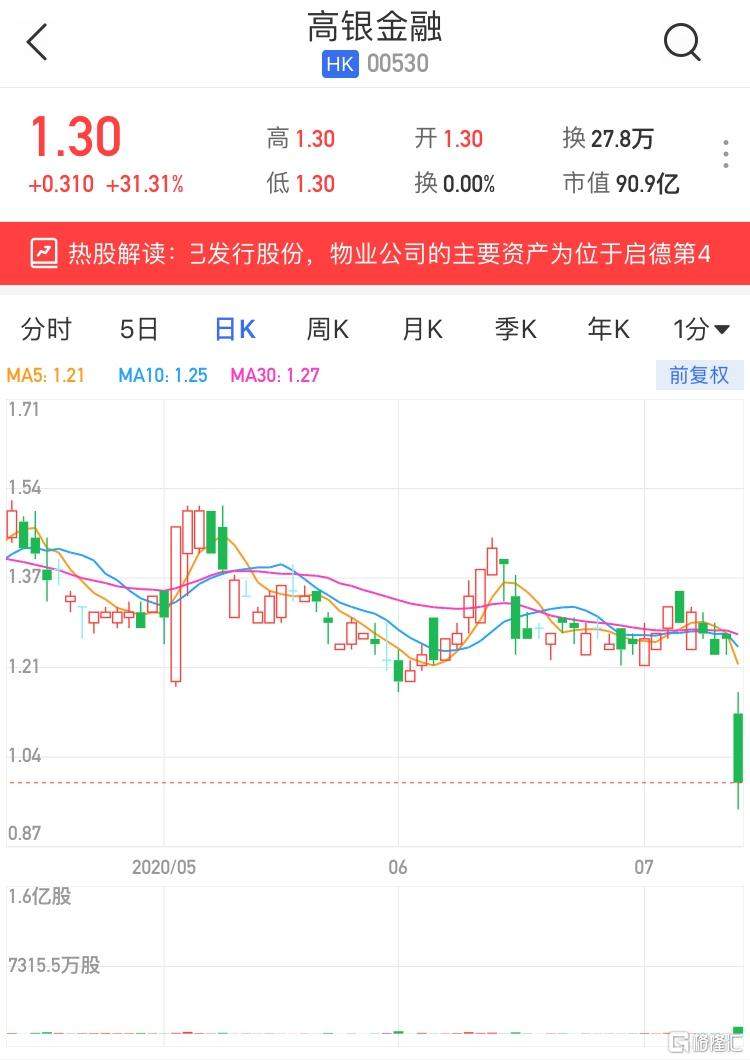Open the three-dot quote details menu

point(726,155)
